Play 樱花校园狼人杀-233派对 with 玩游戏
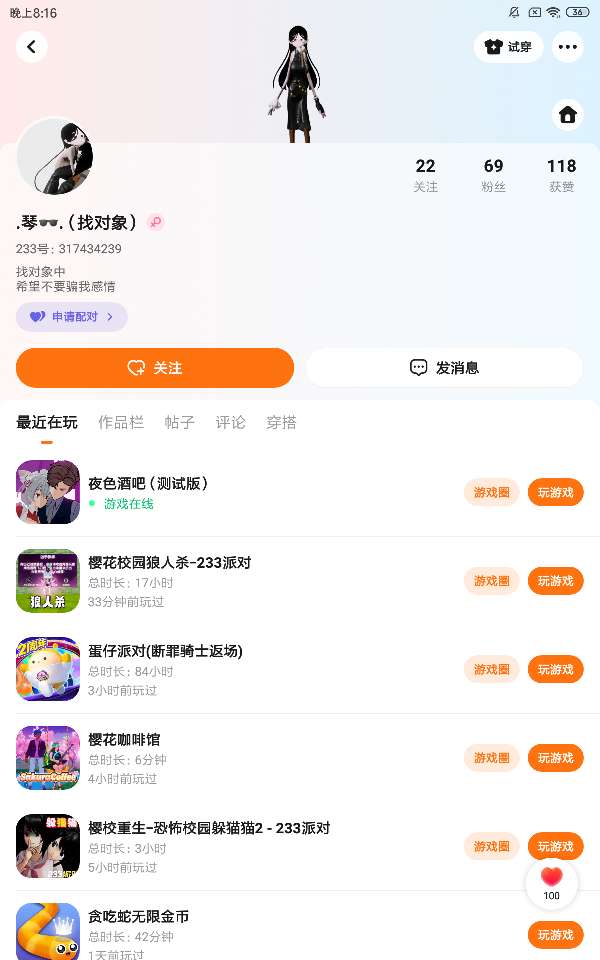The image size is (600, 960). coord(555,581)
